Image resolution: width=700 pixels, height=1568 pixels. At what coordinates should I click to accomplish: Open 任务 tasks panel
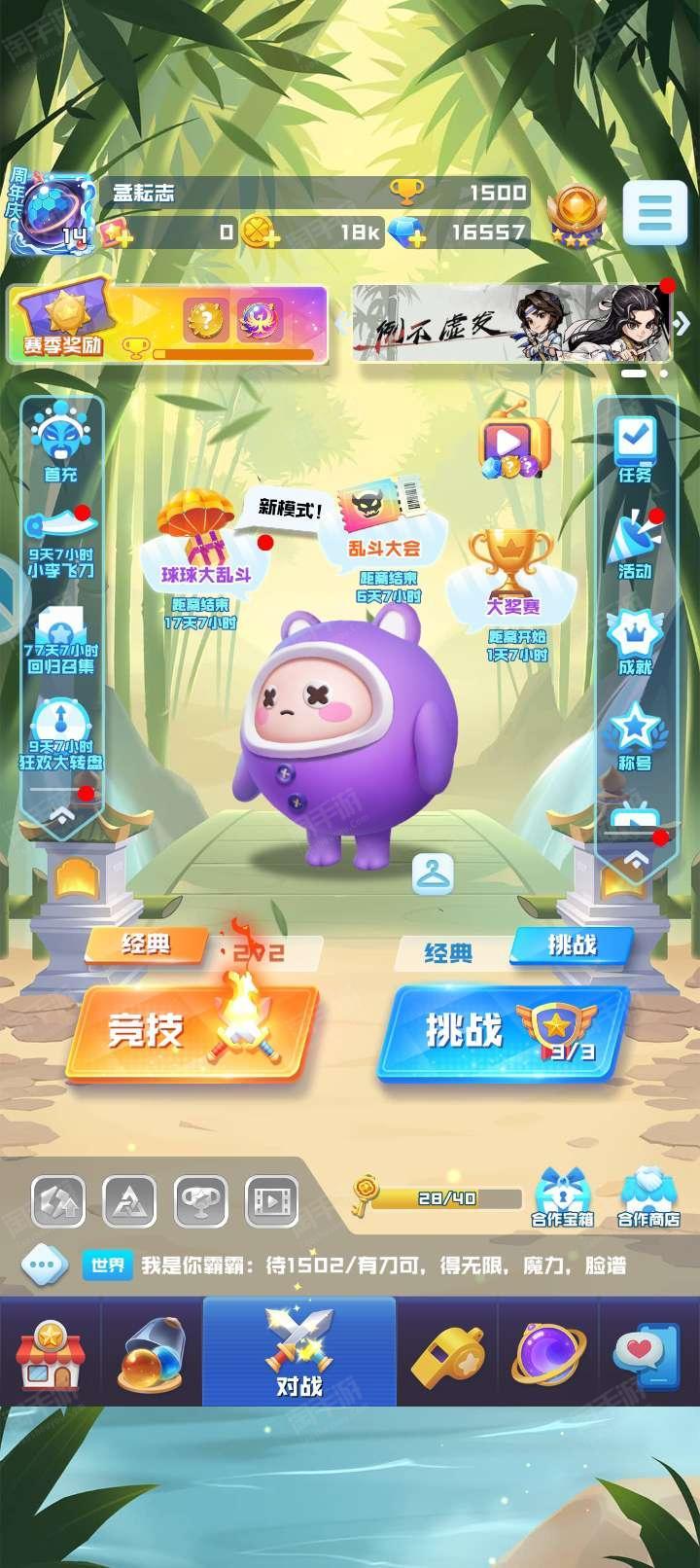pyautogui.click(x=635, y=449)
